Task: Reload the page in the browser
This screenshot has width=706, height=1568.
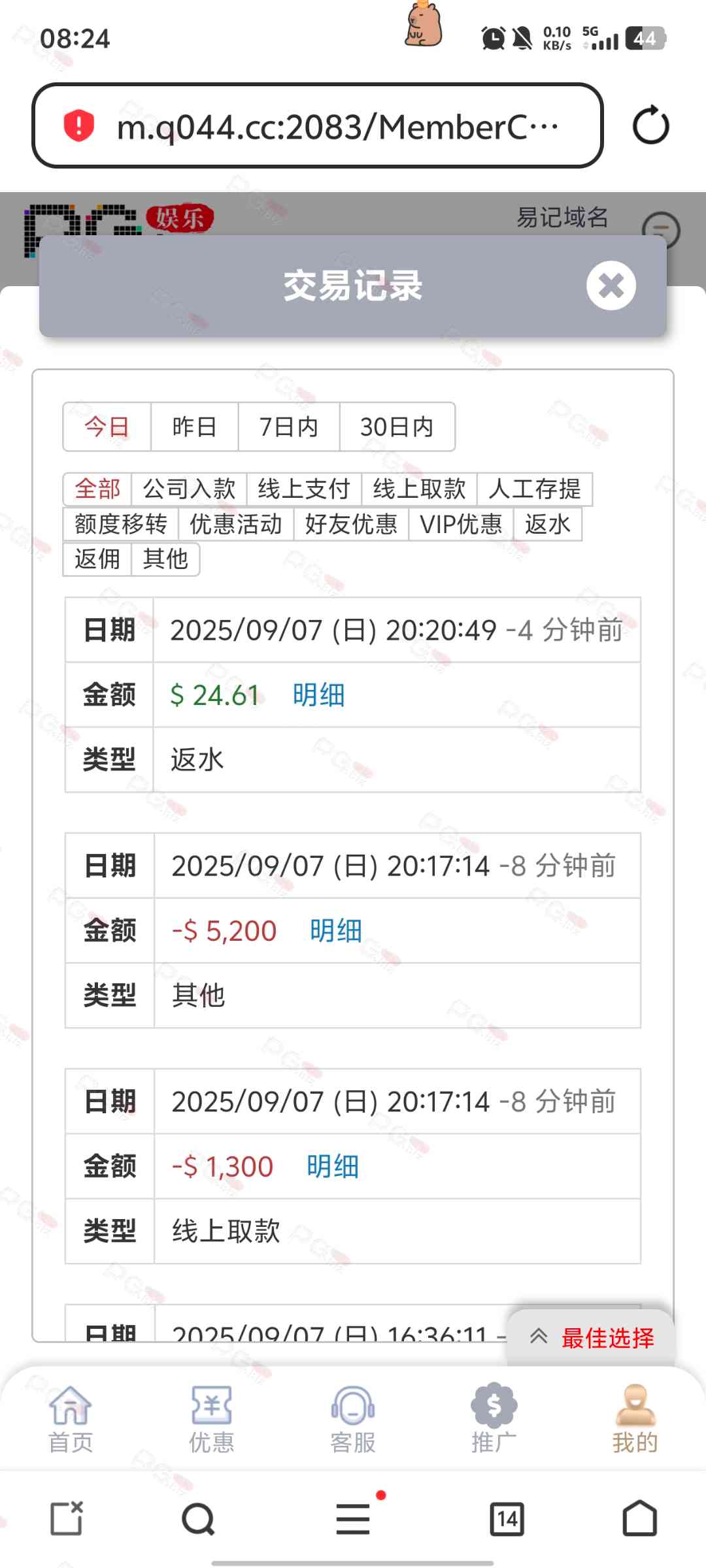Action: 650,125
